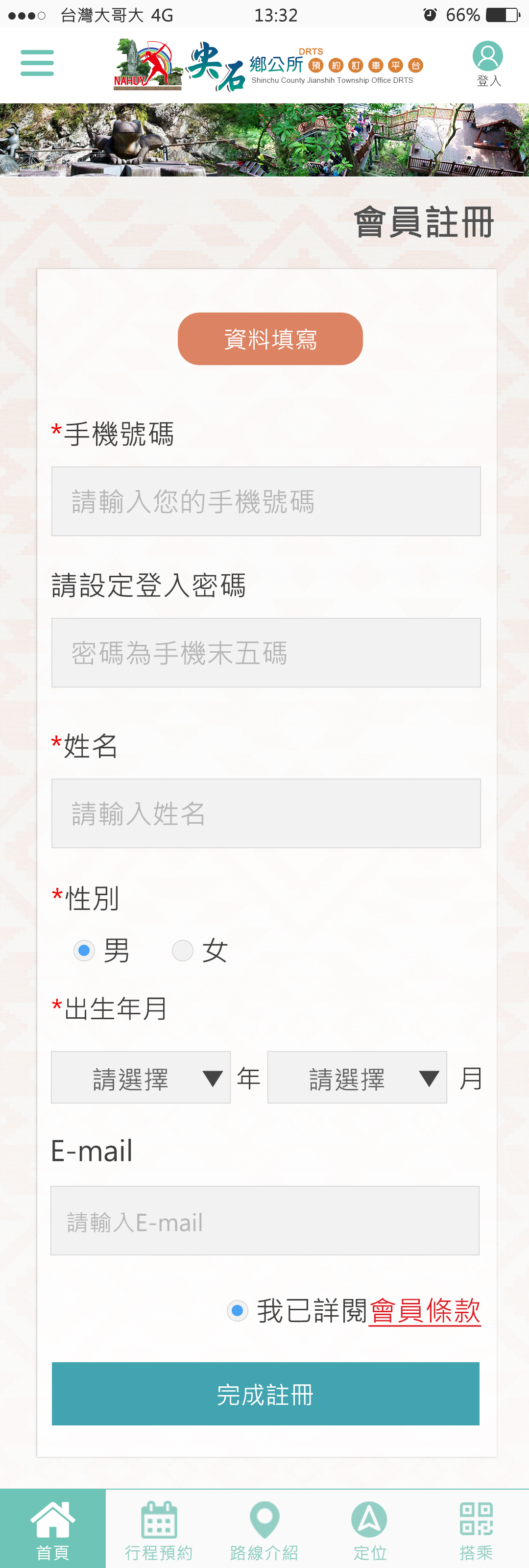The image size is (529, 1568).
Task: Tap the 登入 login icon
Action: coord(487,63)
